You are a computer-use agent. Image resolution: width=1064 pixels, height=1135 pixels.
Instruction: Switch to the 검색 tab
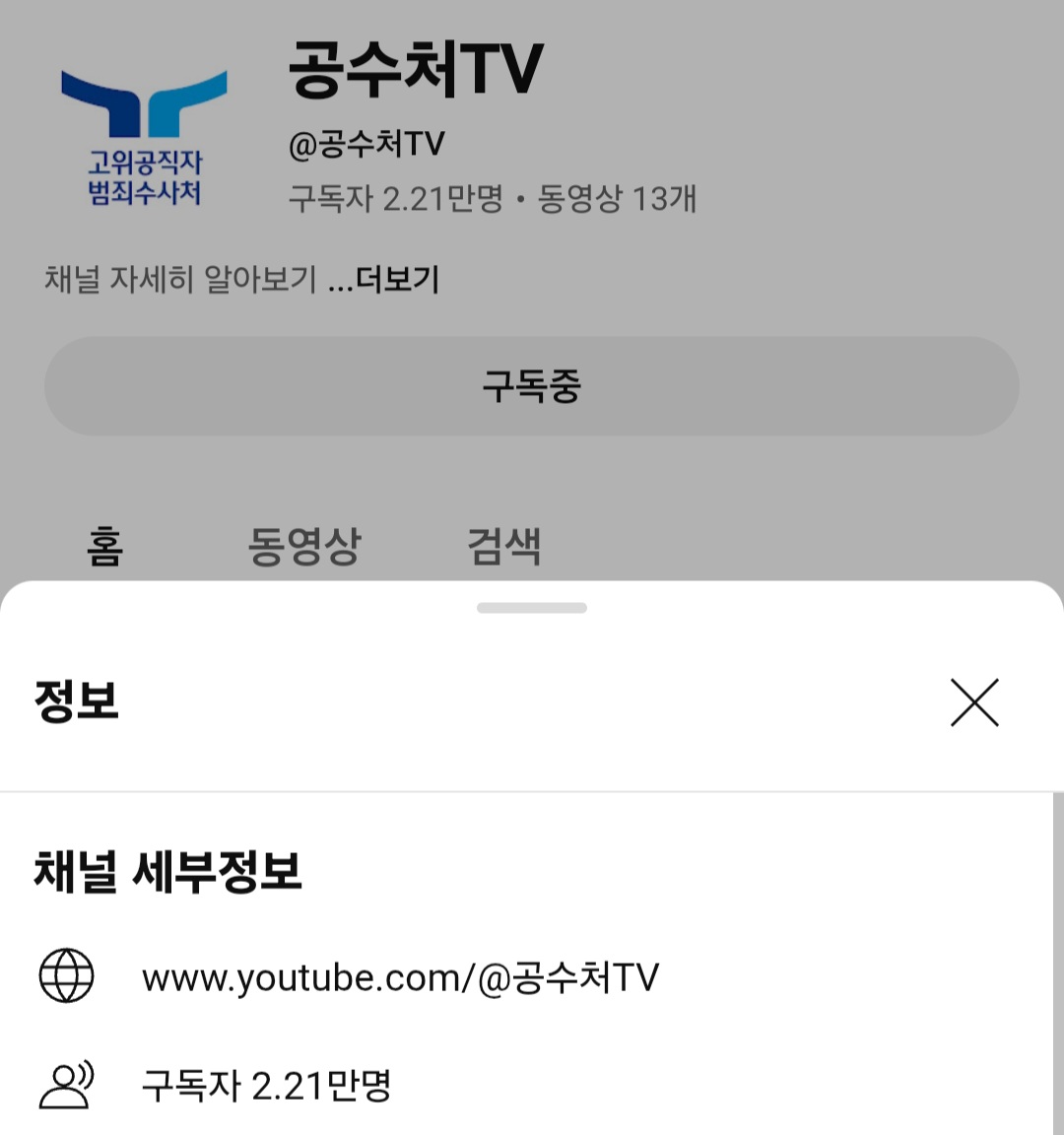[x=504, y=542]
